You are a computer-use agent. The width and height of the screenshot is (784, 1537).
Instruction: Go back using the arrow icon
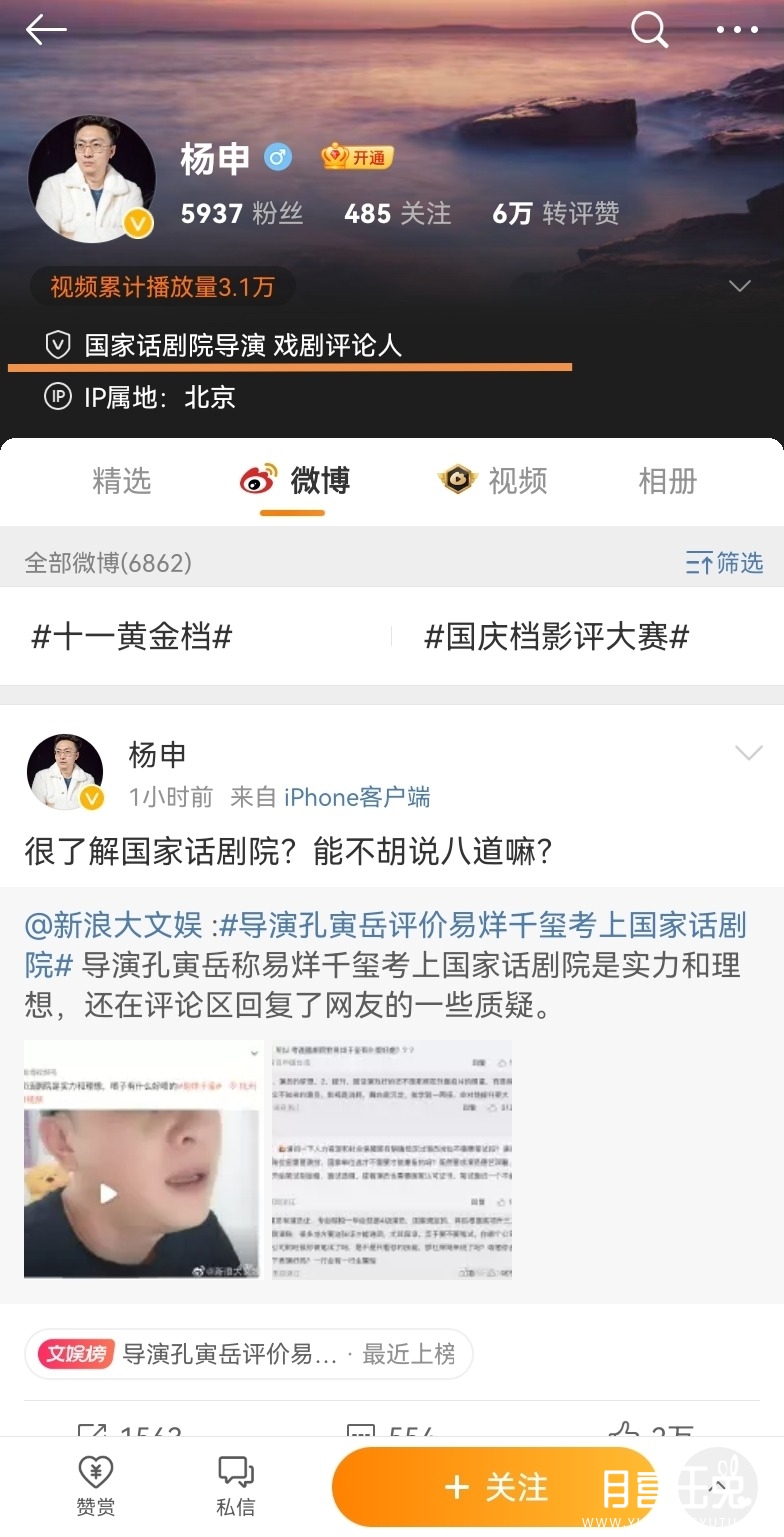pyautogui.click(x=46, y=31)
